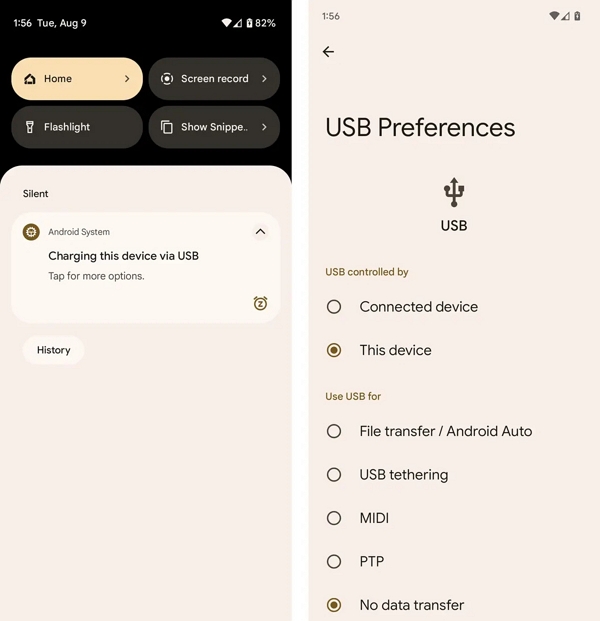Screen dimensions: 600x621
Task: Select This device radio option
Action: pos(334,350)
